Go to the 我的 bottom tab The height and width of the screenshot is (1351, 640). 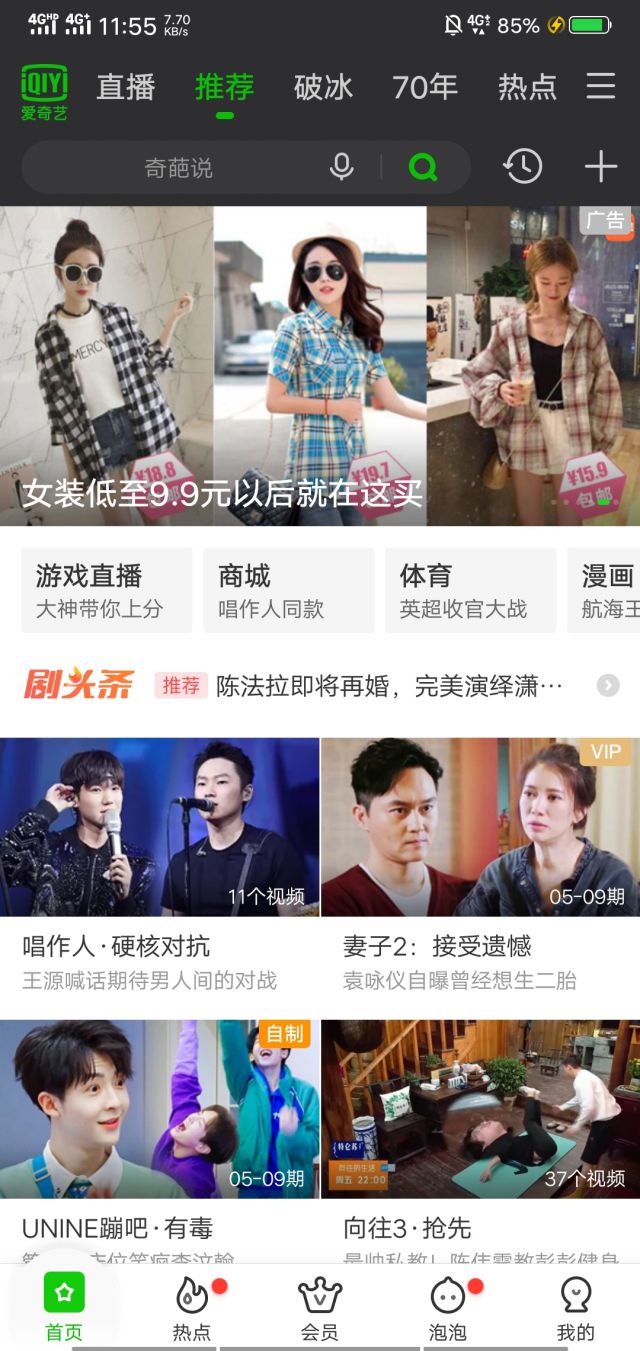click(576, 1308)
